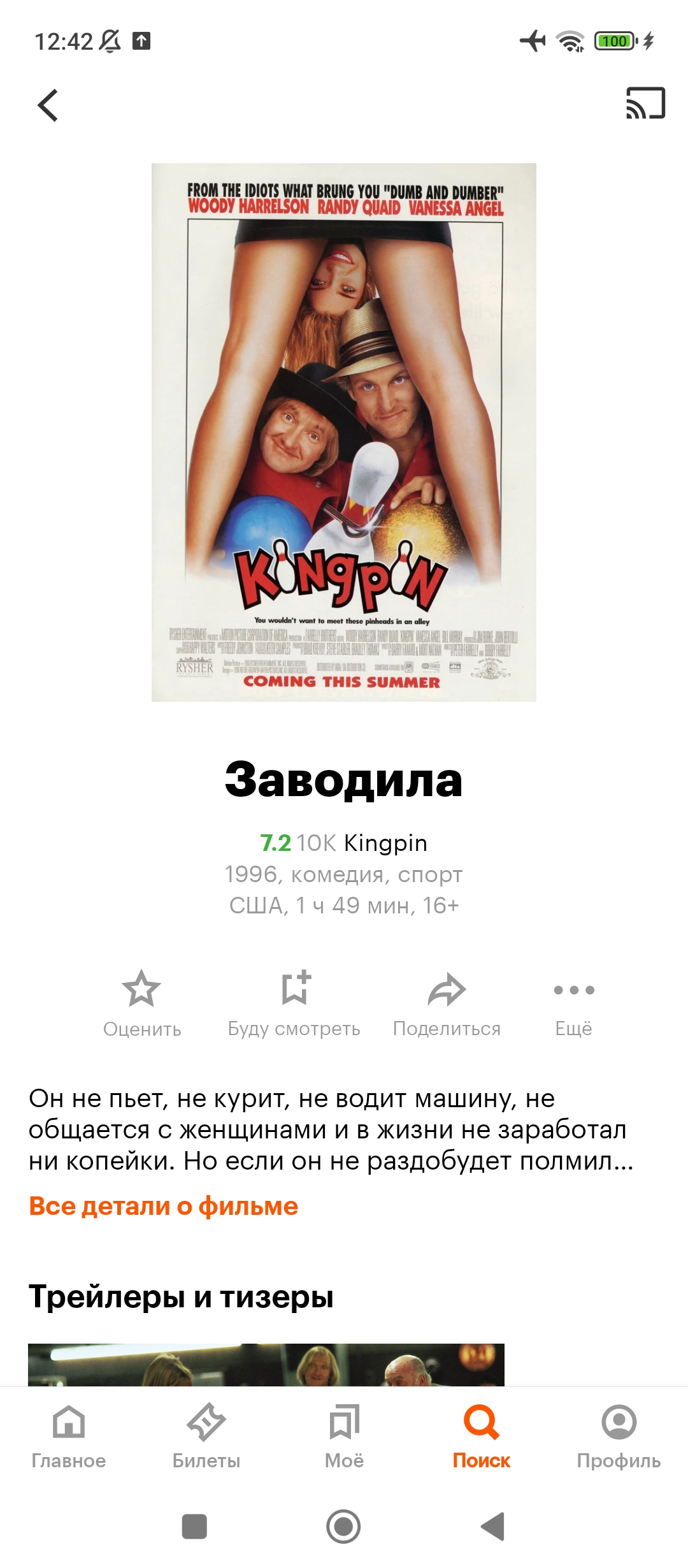
Task: Go back using the top-left arrow
Action: point(48,105)
